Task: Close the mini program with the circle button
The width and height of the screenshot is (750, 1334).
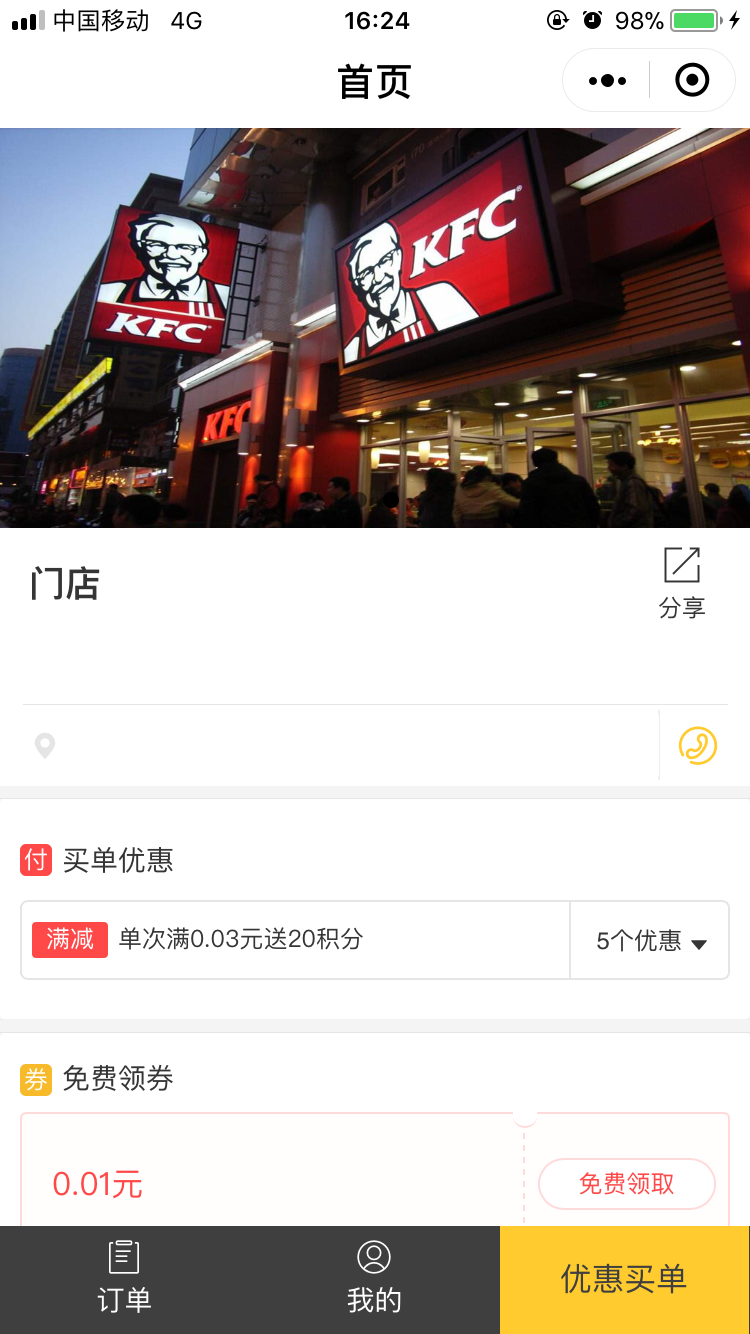Action: pyautogui.click(x=692, y=81)
